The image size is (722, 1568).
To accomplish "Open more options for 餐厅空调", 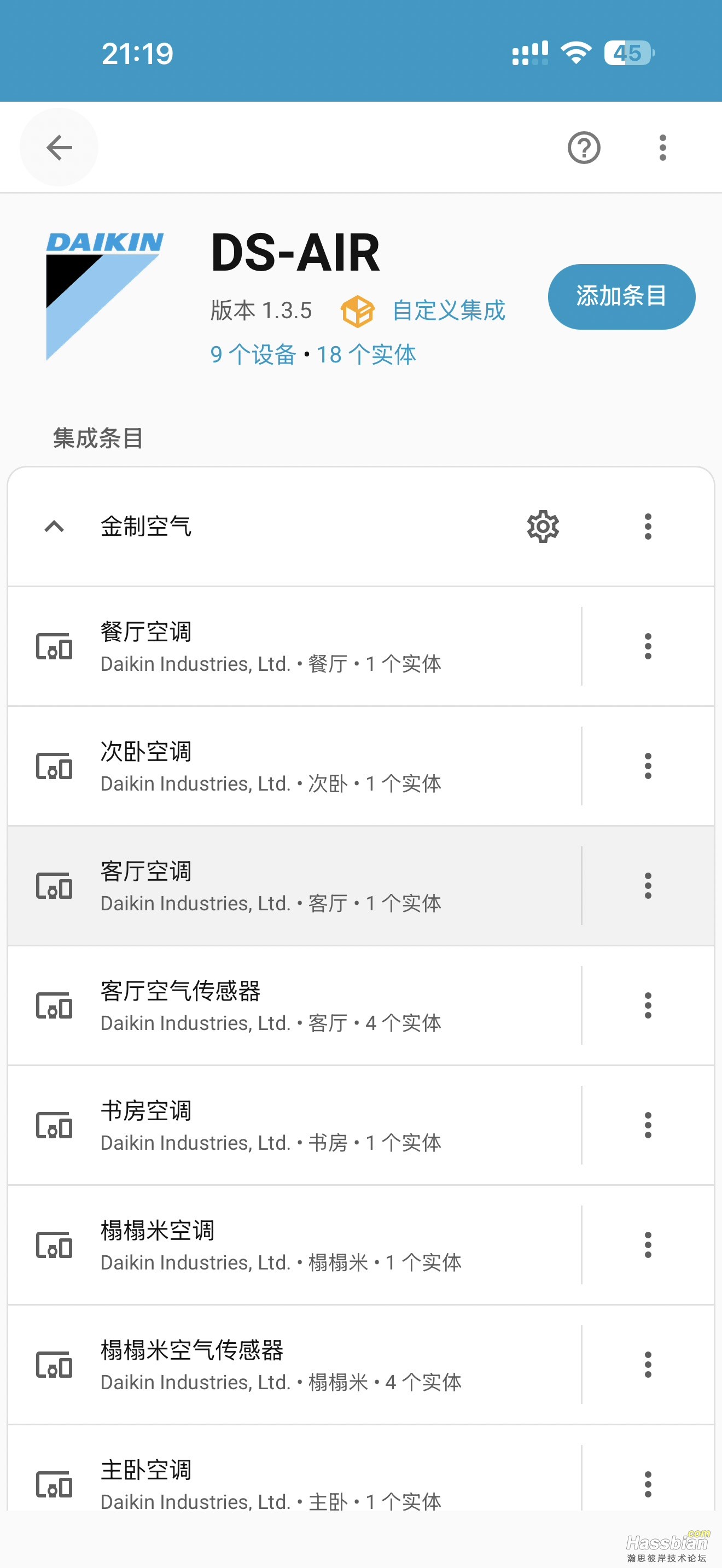I will (x=648, y=646).
